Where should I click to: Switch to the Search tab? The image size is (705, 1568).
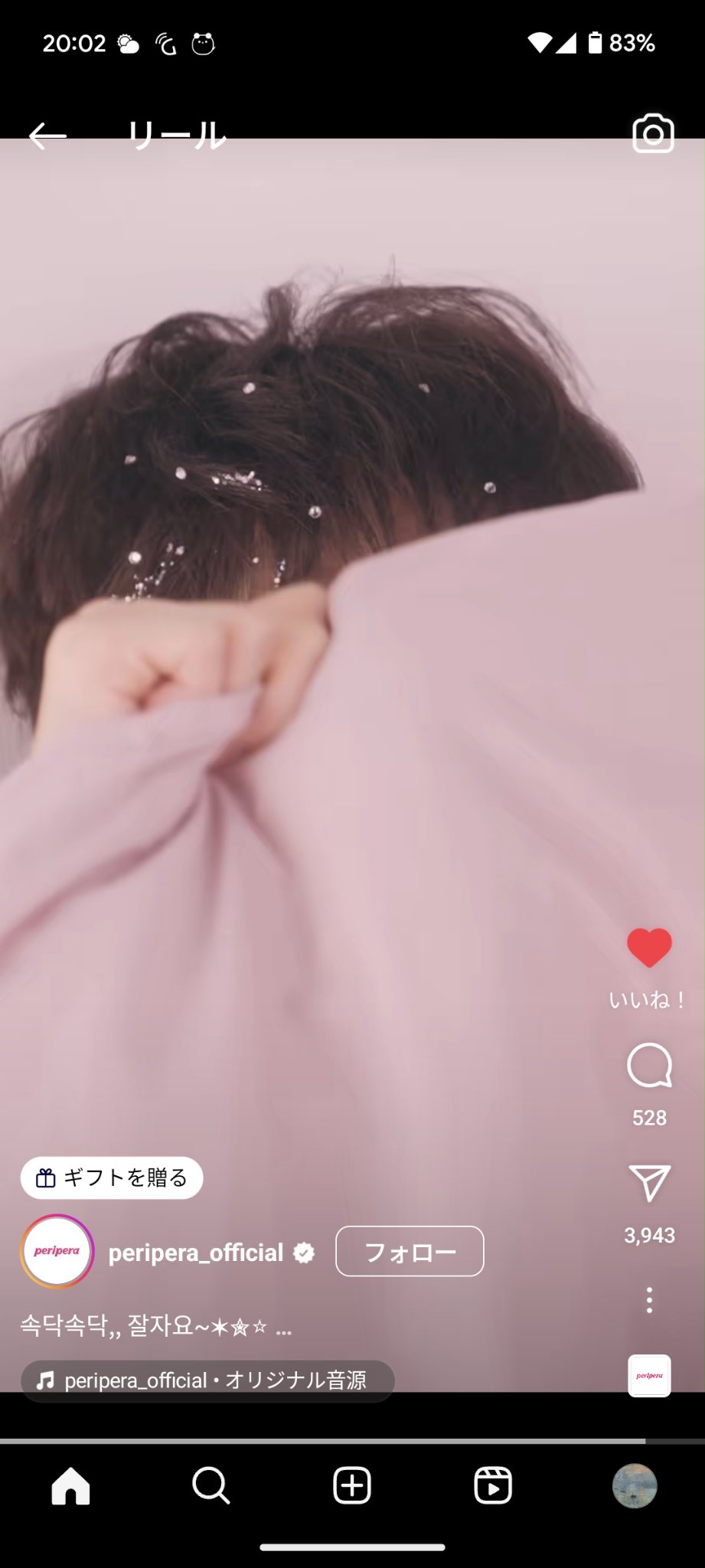(211, 1486)
